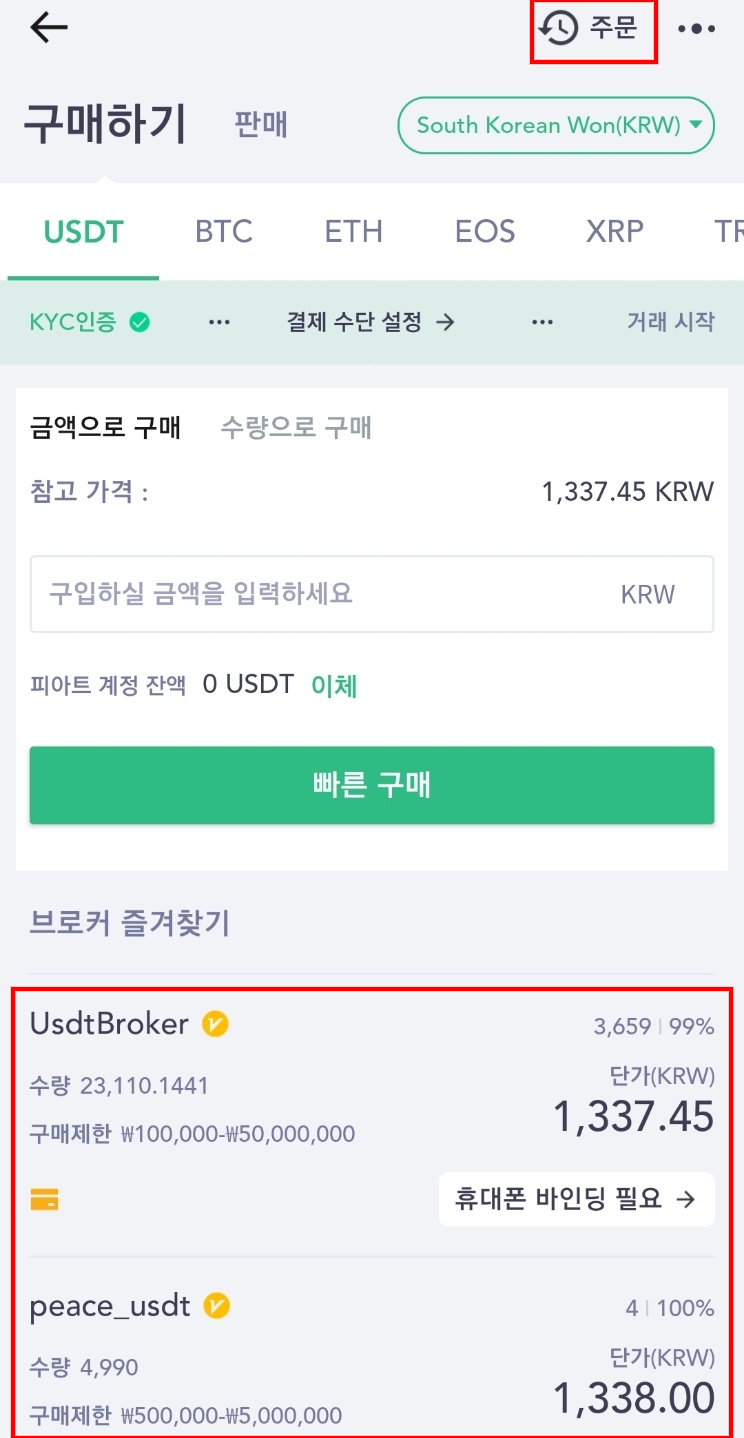Tap the back arrow to go back
Screen dimensions: 744x1438
[47, 27]
